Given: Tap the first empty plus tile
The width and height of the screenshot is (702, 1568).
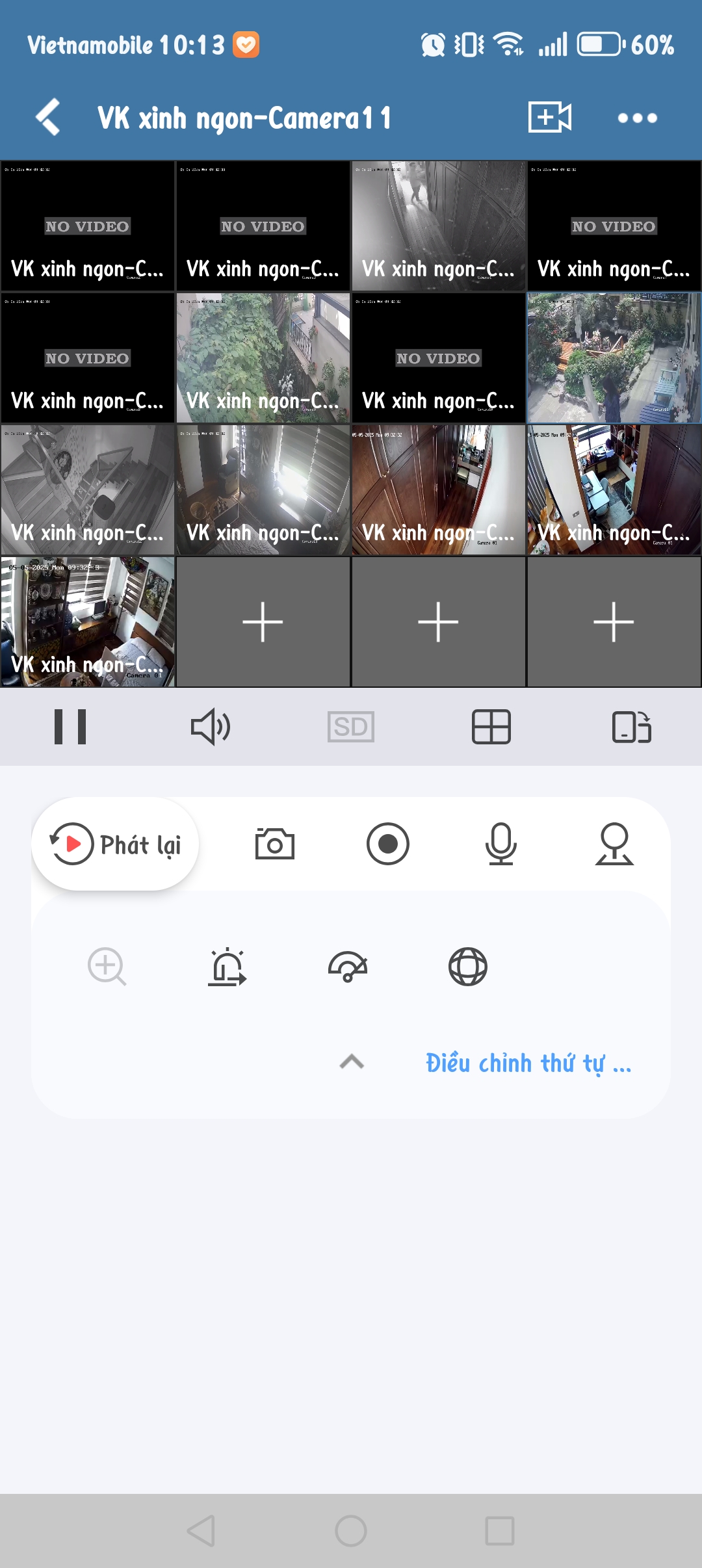Looking at the screenshot, I should click(263, 622).
